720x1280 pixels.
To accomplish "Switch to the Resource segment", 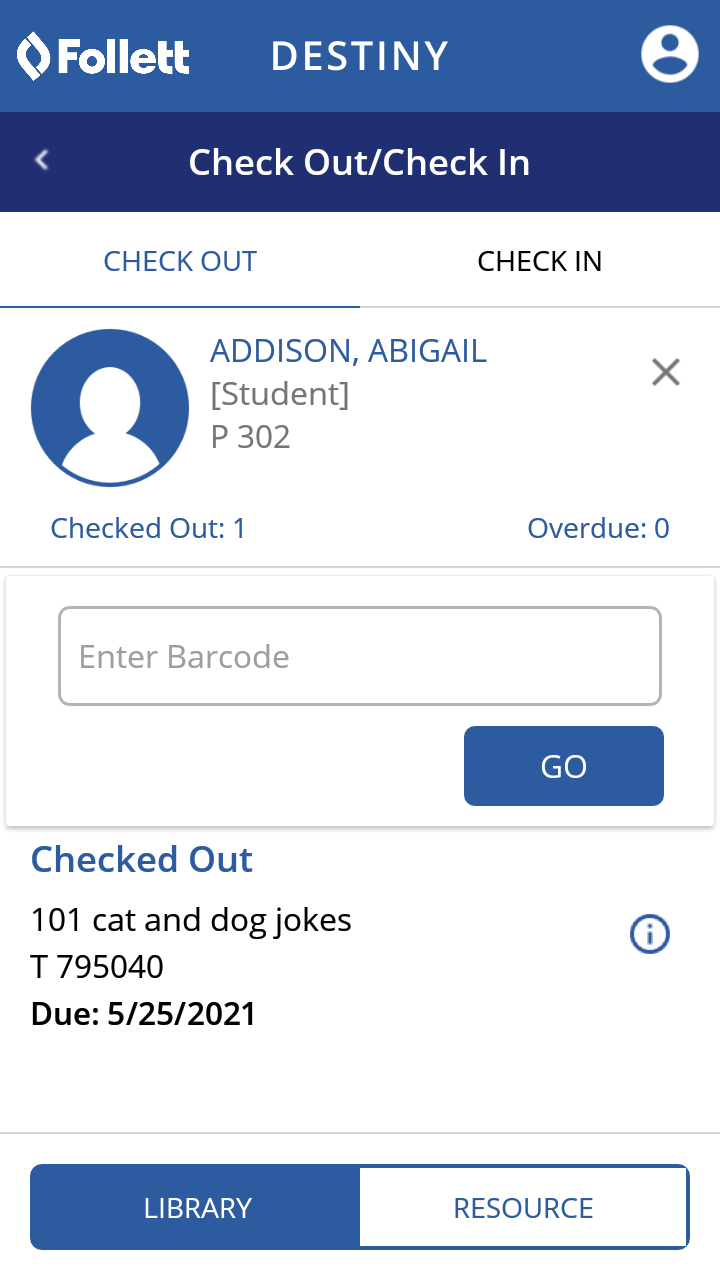I will [x=523, y=1208].
